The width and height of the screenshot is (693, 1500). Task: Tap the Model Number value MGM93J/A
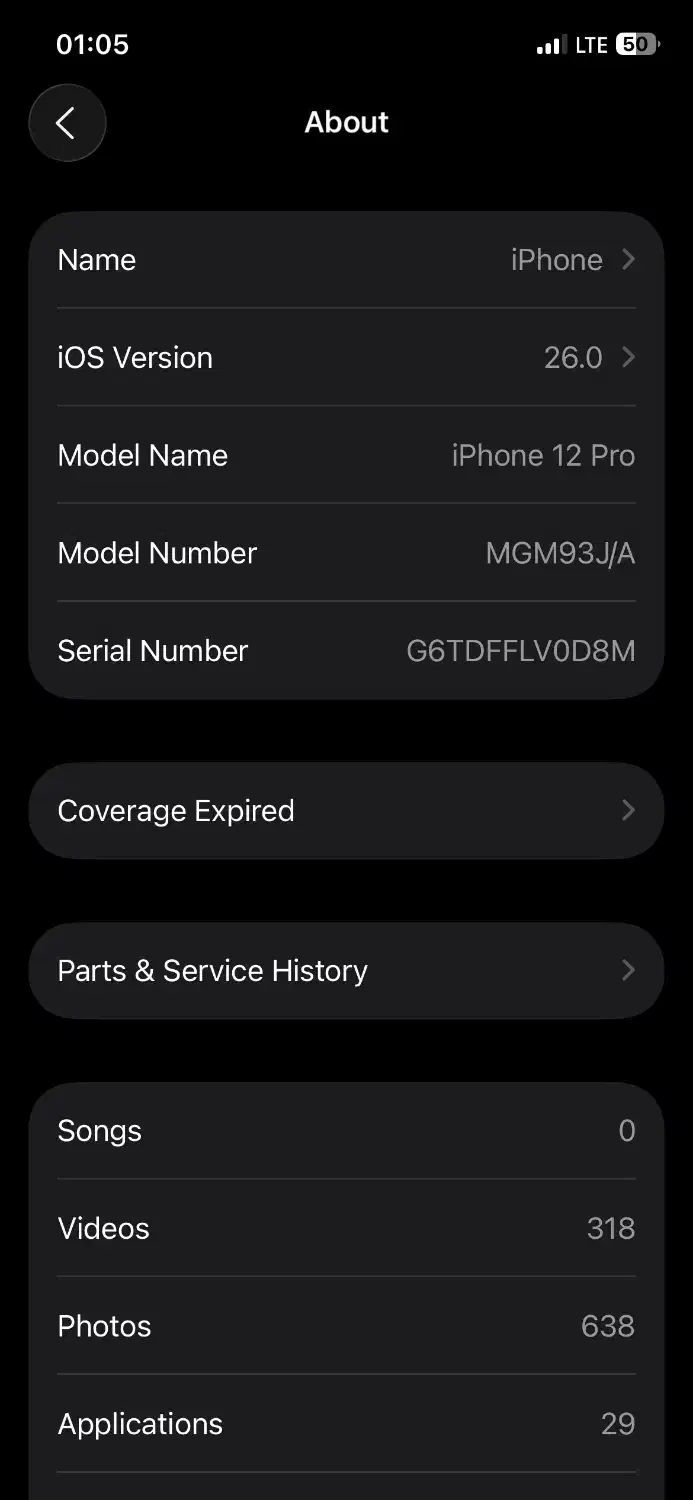coord(560,553)
